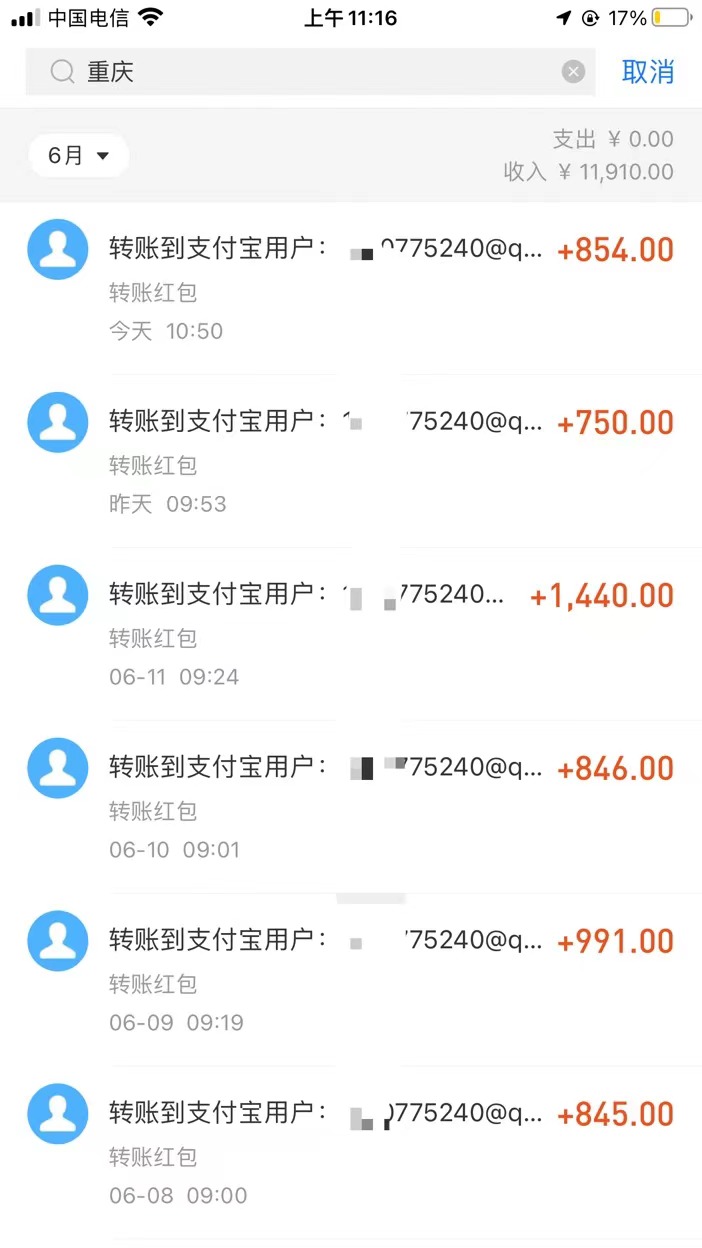The width and height of the screenshot is (702, 1248).
Task: Open the +854.00 transfer from today 10:50
Action: (x=351, y=289)
